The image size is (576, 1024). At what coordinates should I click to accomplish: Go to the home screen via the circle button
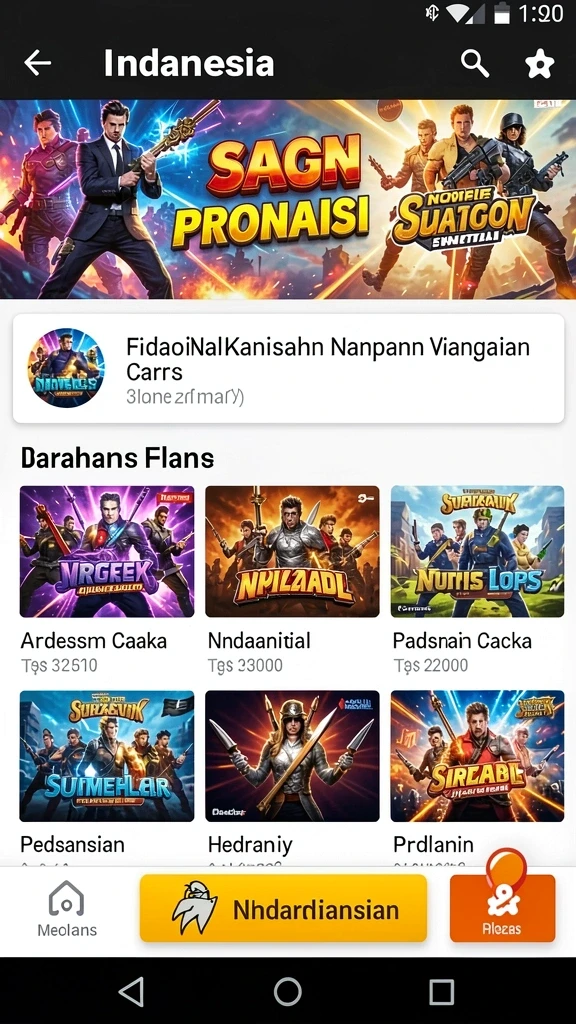tap(287, 992)
